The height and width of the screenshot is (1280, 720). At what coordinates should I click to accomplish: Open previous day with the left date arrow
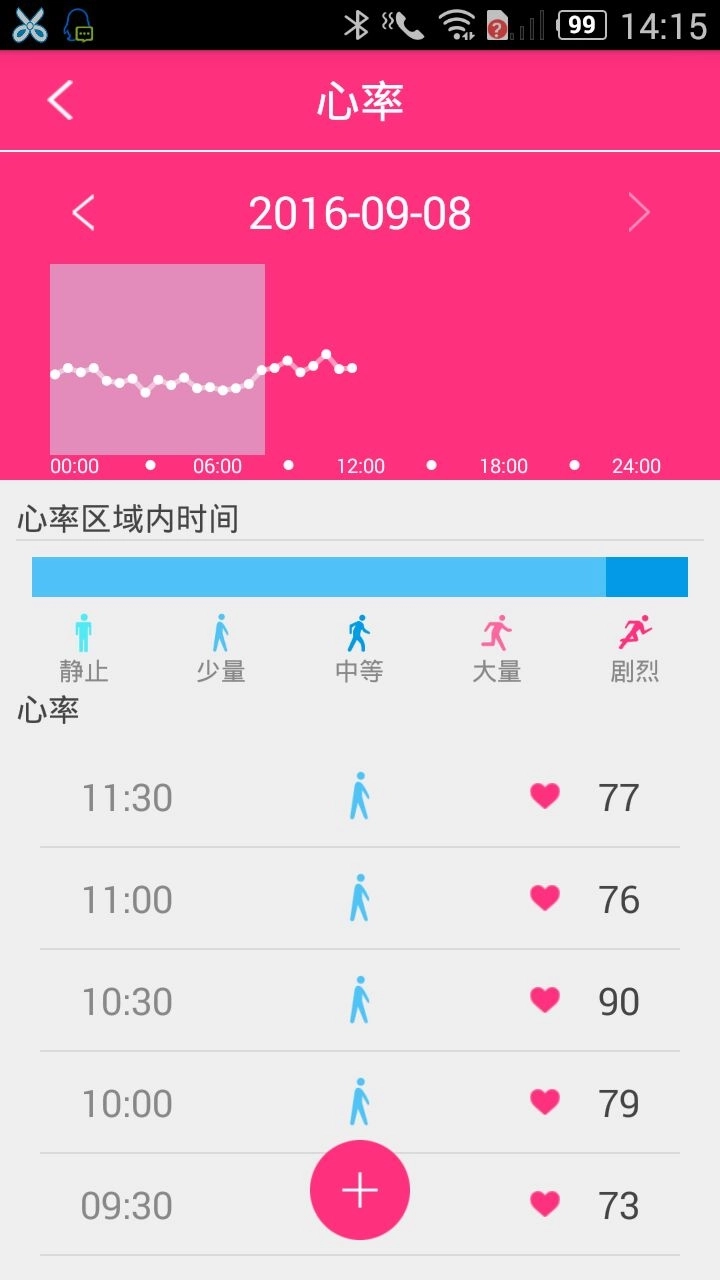coord(82,212)
